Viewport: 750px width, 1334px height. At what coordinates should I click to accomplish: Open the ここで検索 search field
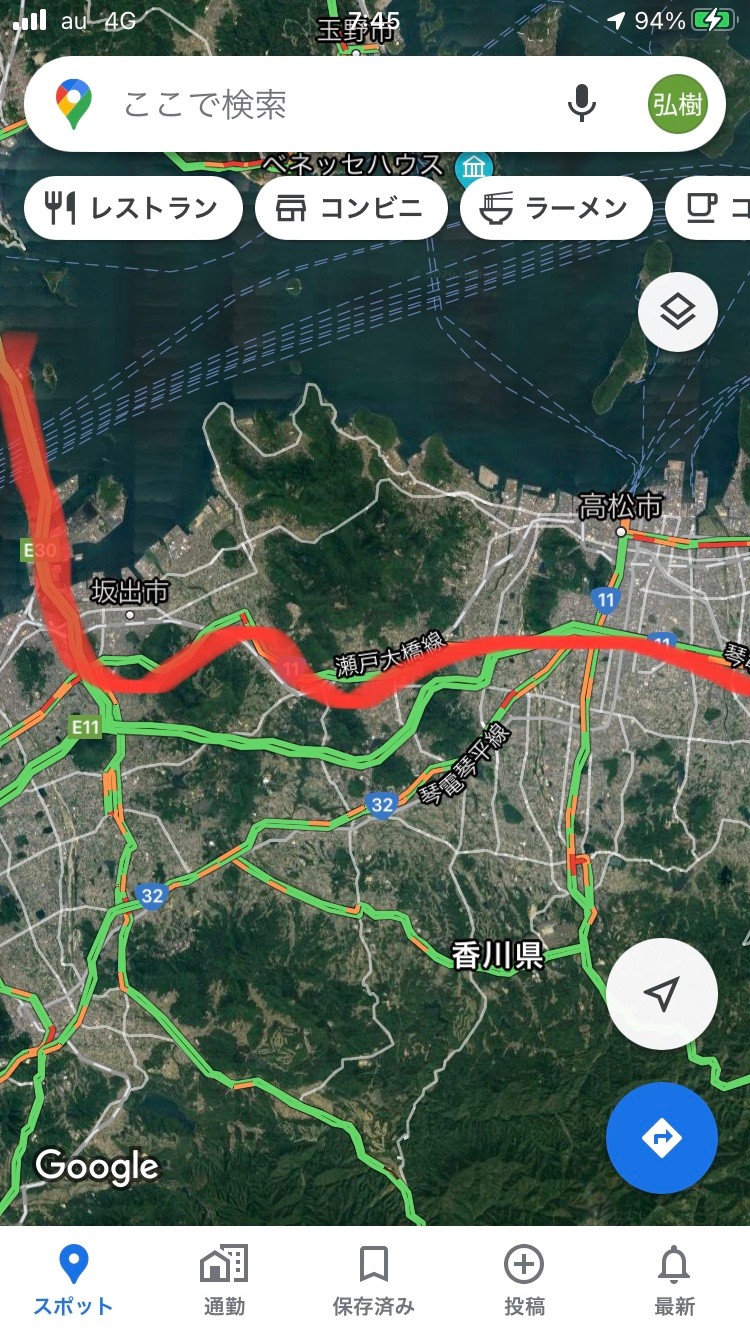click(330, 104)
